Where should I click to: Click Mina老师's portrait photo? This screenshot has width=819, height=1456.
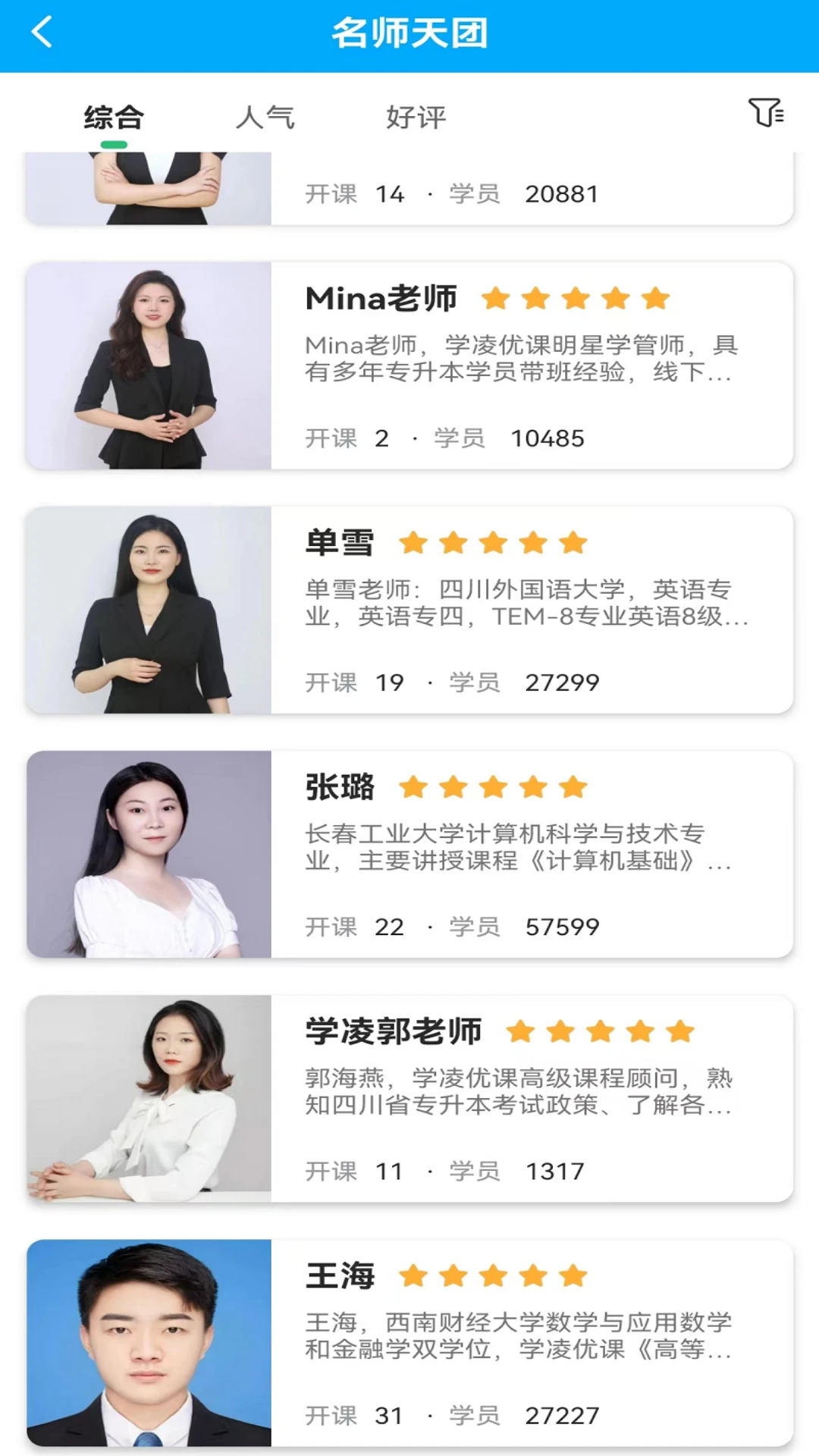pos(149,364)
